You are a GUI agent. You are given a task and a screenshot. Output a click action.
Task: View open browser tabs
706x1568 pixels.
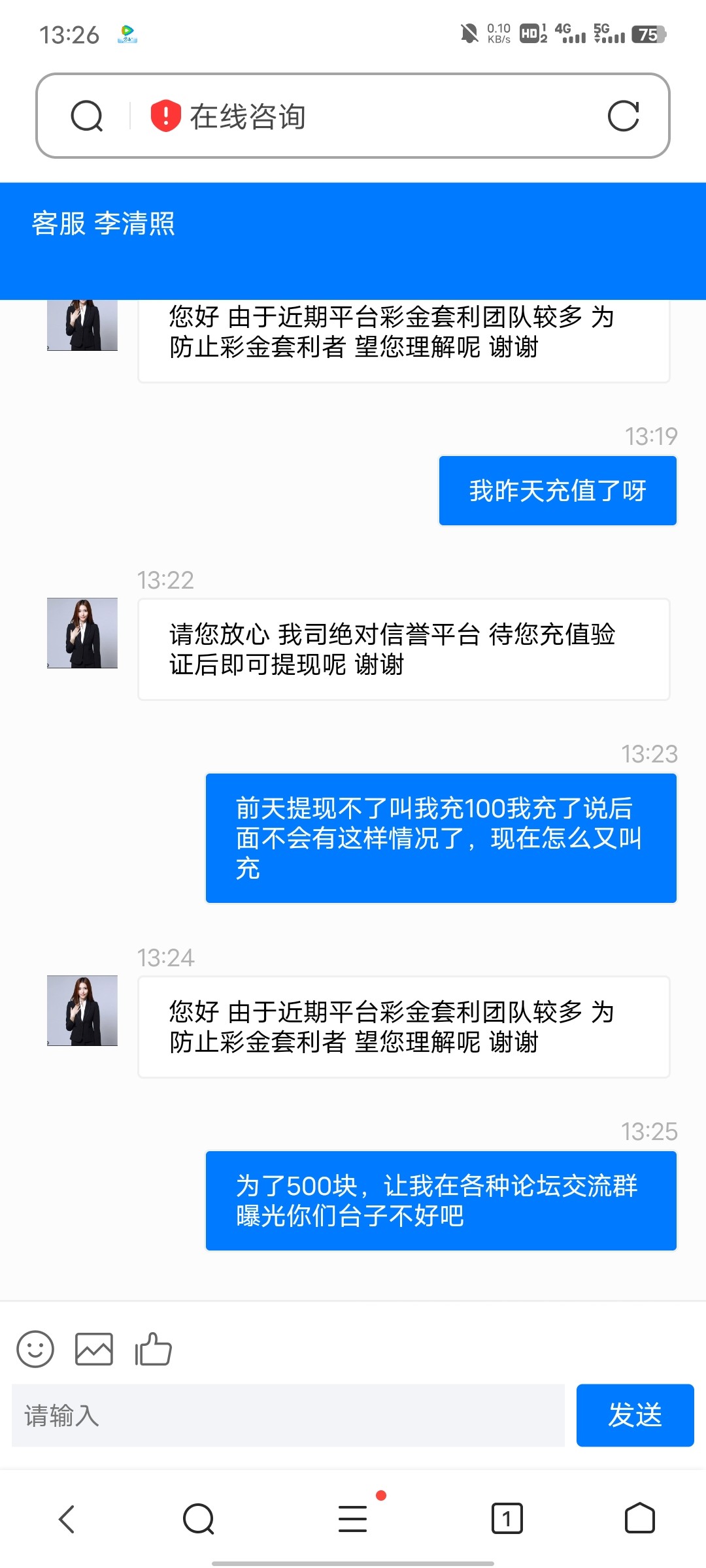pyautogui.click(x=507, y=1519)
